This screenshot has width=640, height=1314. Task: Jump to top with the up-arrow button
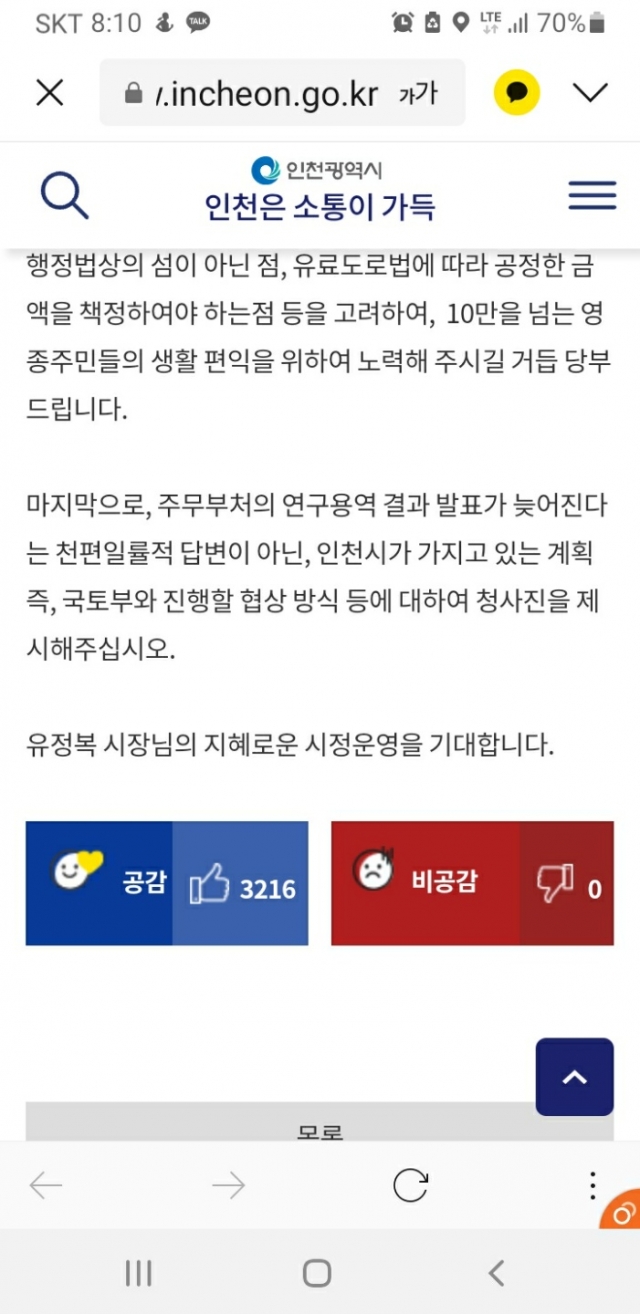(x=574, y=1077)
